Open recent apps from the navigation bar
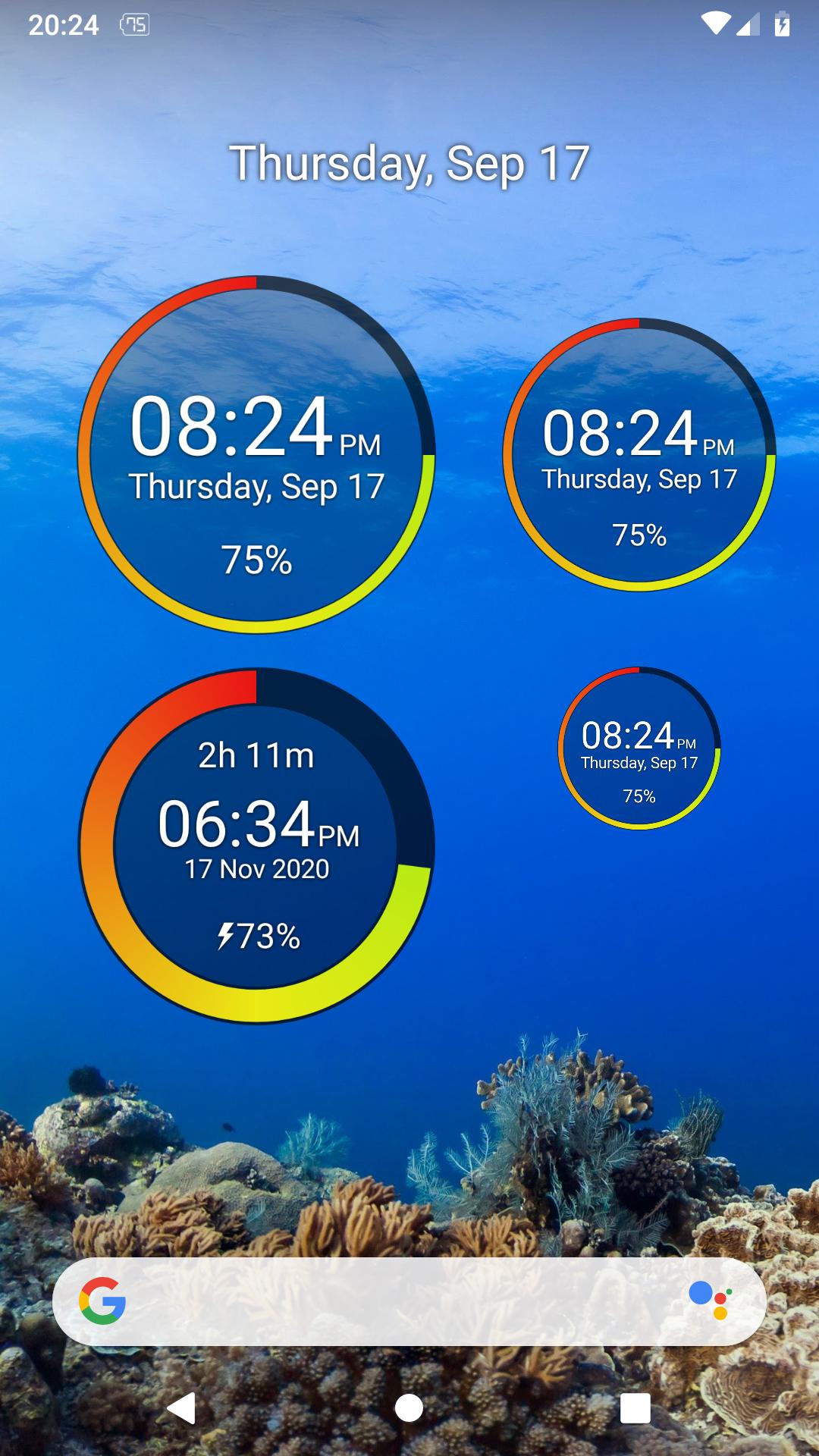Viewport: 819px width, 1456px height. click(635, 1408)
